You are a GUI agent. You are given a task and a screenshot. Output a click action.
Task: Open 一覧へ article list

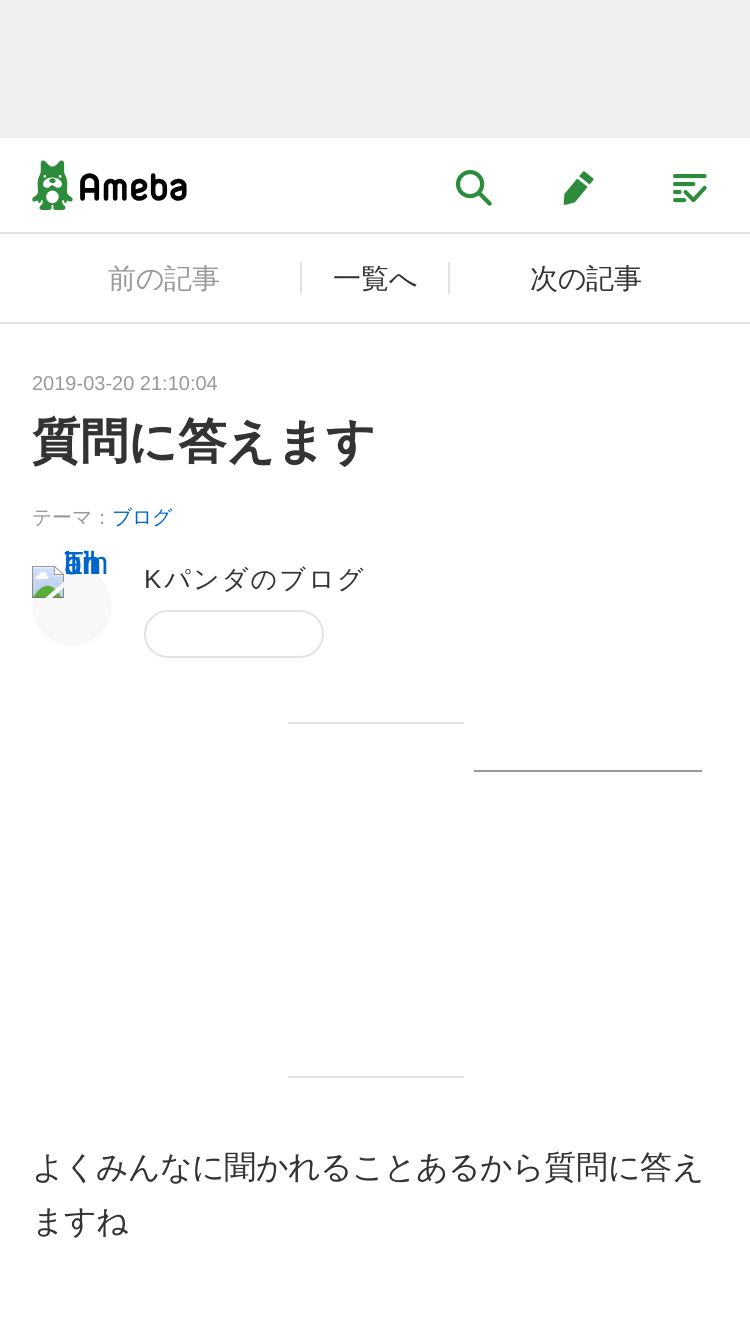pyautogui.click(x=375, y=279)
